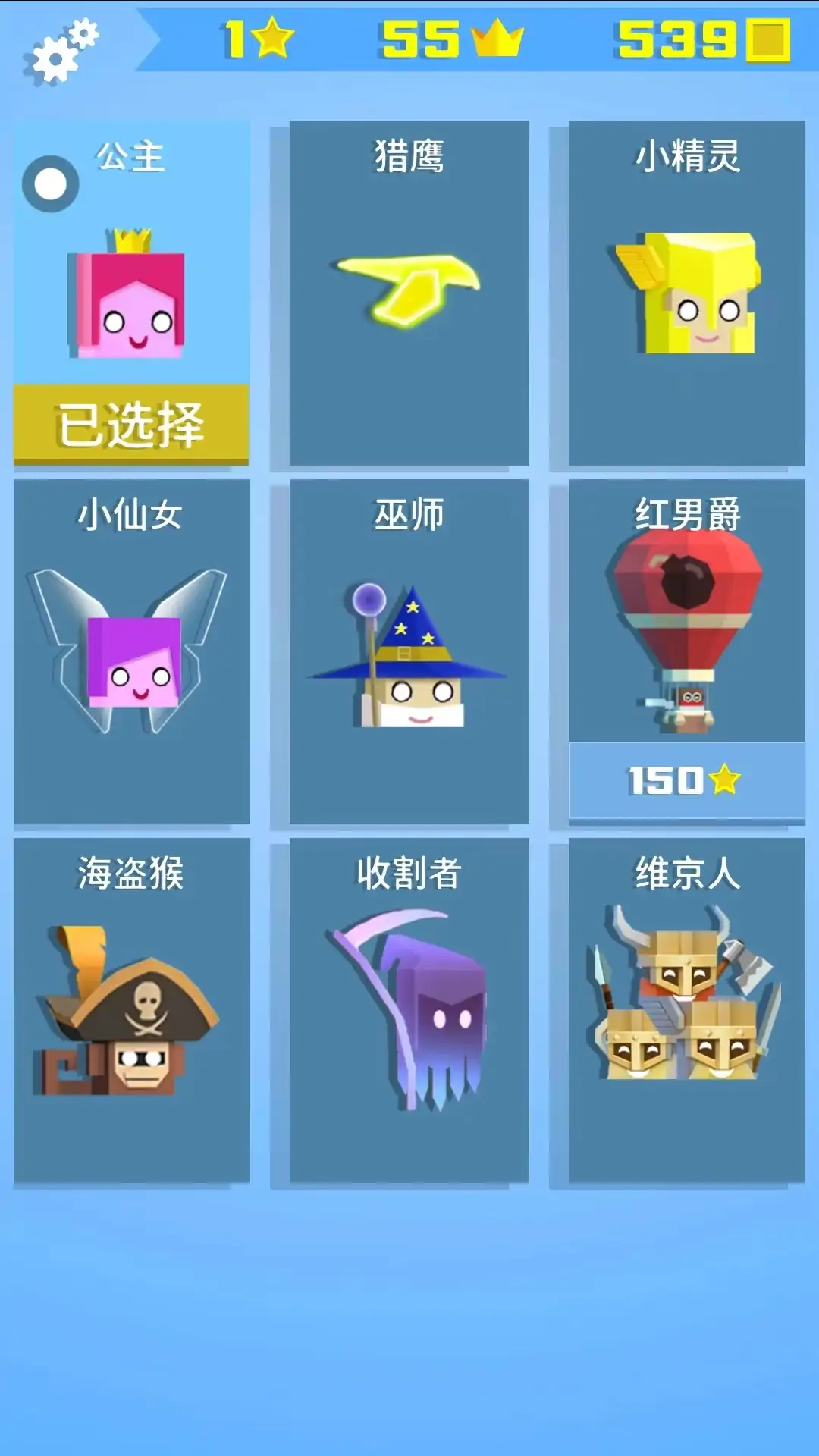Choose the 维京人 viking character
This screenshot has width=819, height=1456.
click(686, 1009)
